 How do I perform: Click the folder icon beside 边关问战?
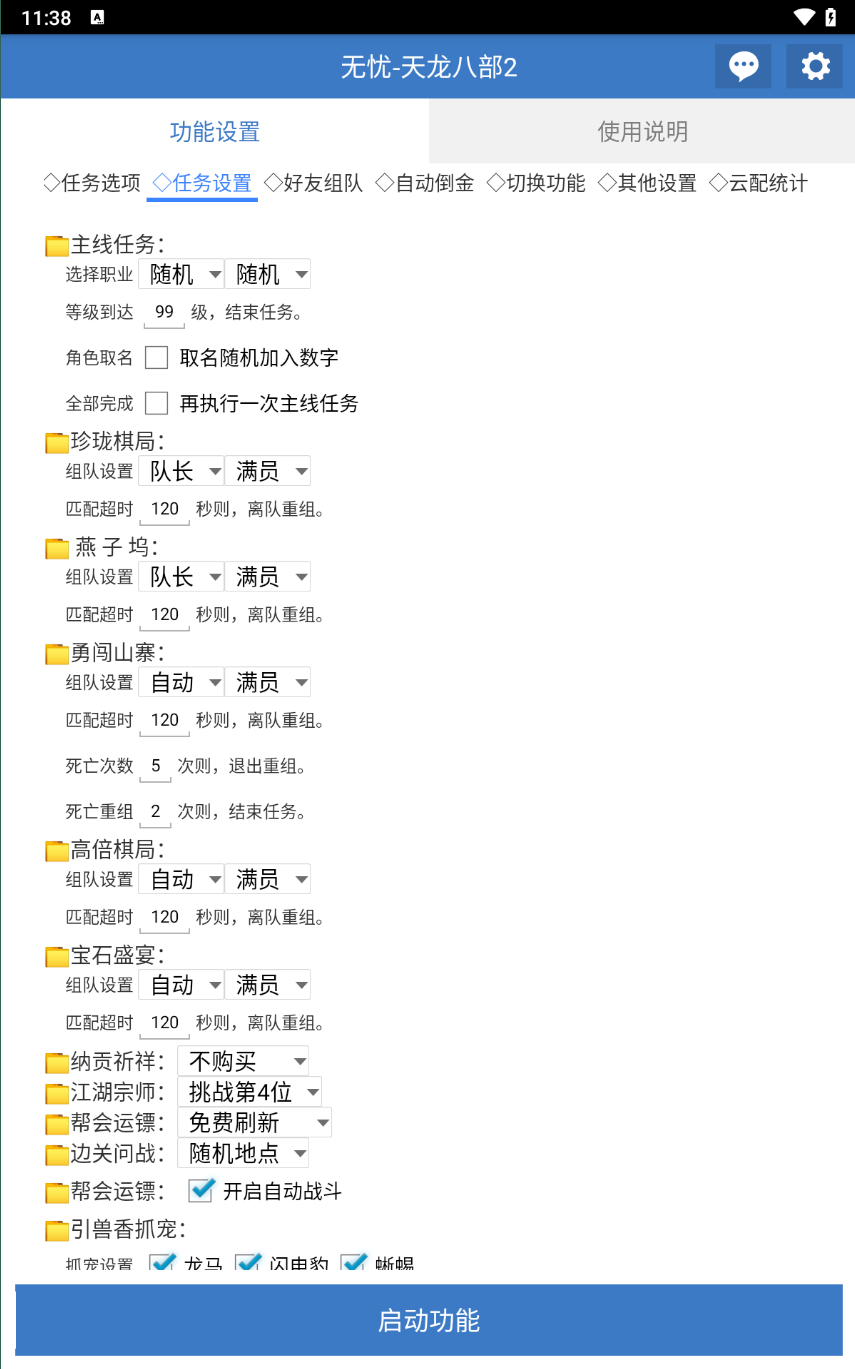click(x=56, y=1153)
